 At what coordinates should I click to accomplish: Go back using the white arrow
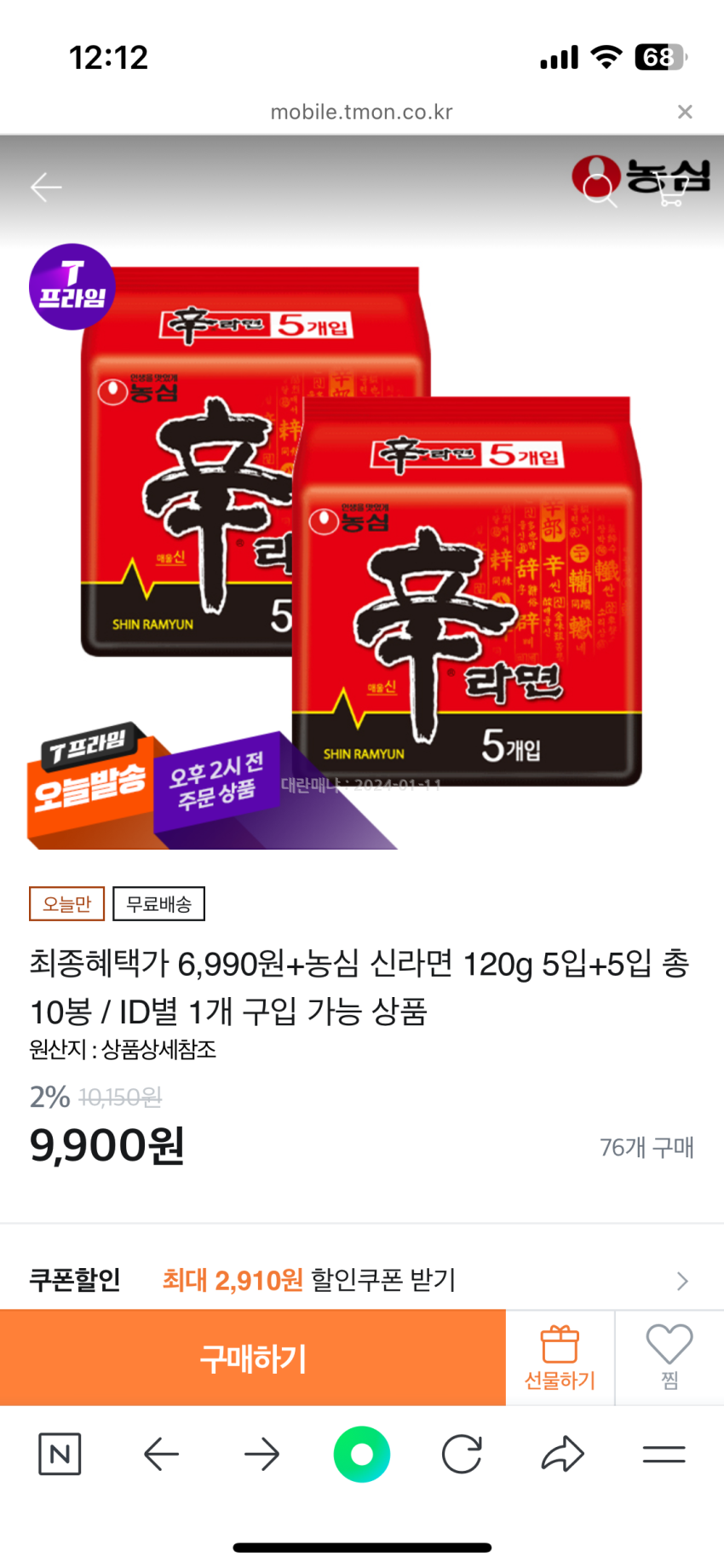46,187
